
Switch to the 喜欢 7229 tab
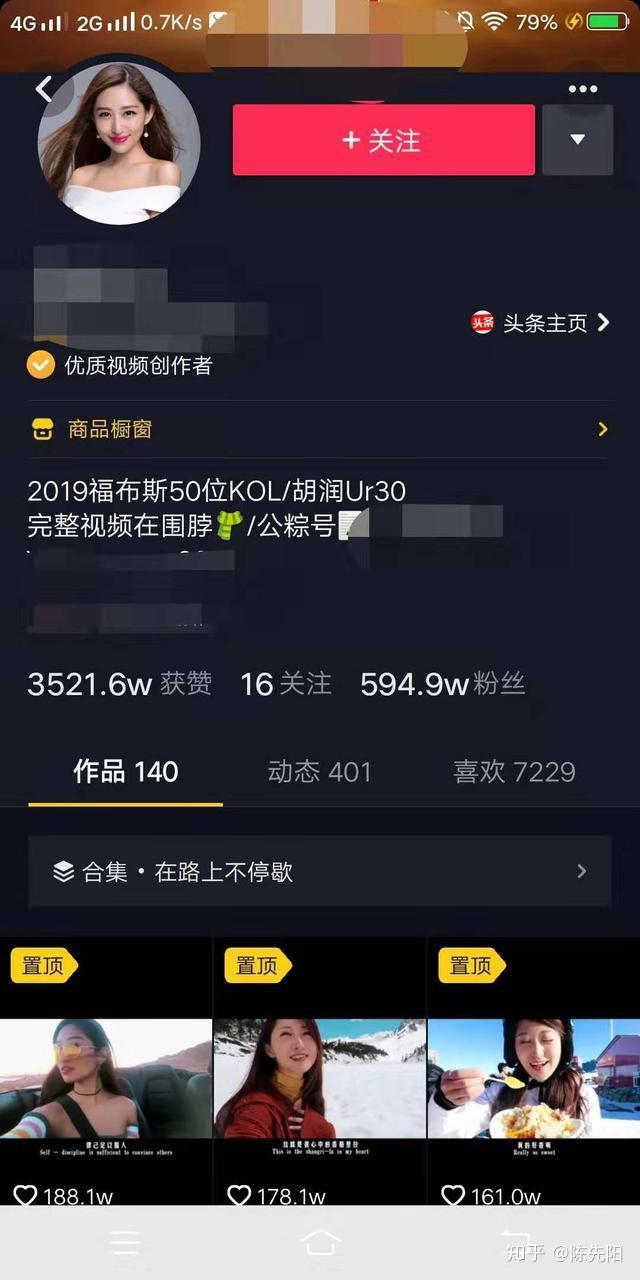tap(514, 772)
